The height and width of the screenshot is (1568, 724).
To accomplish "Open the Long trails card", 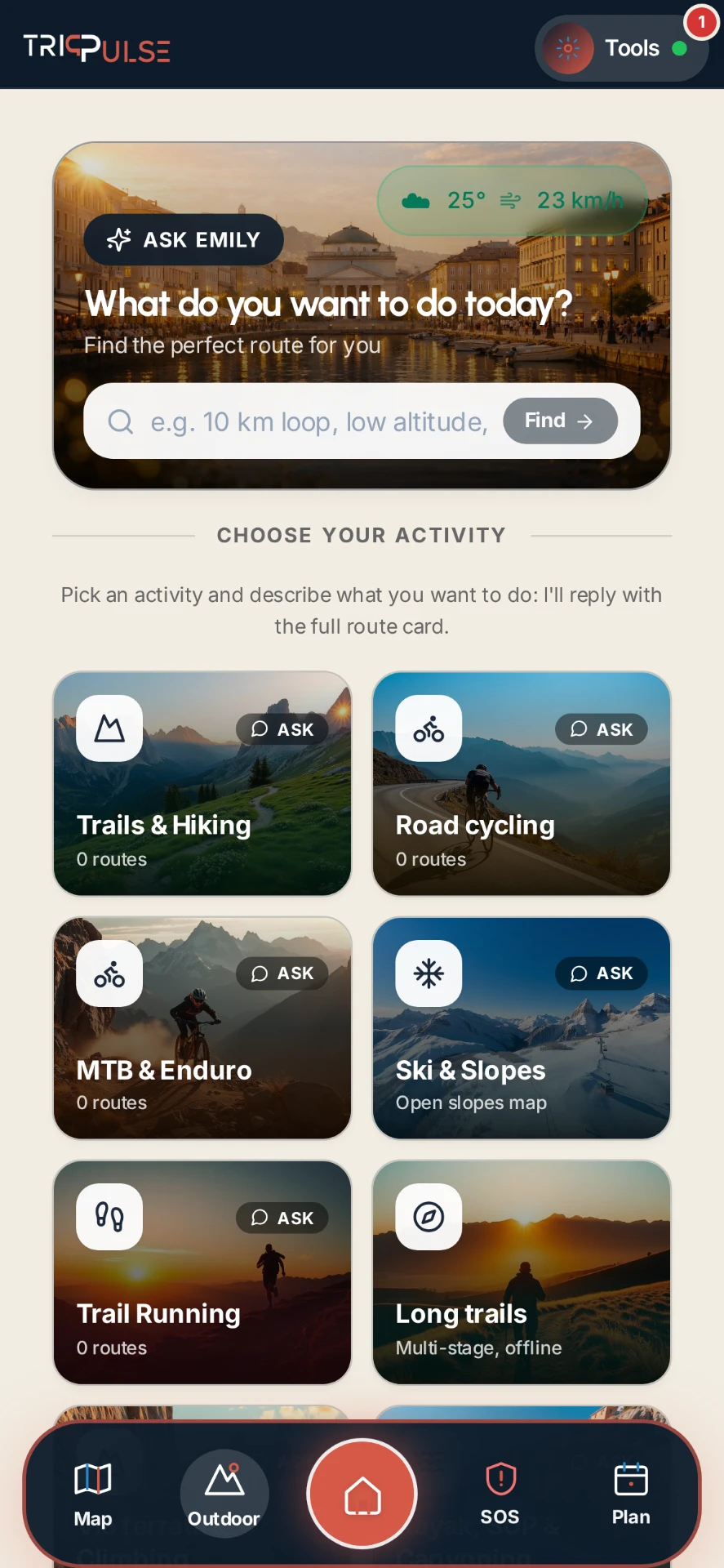I will 522,1272.
